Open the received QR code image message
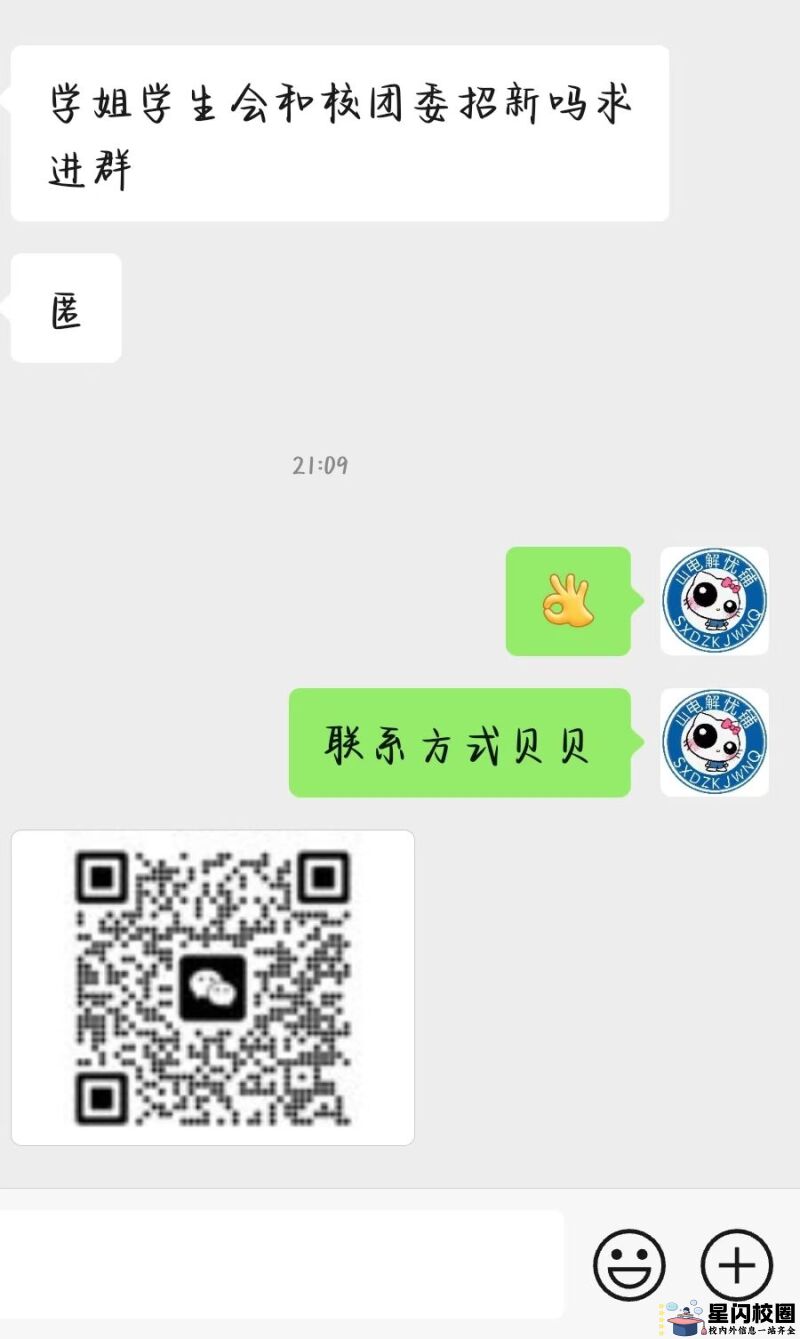Viewport: 800px width, 1339px height. point(213,987)
